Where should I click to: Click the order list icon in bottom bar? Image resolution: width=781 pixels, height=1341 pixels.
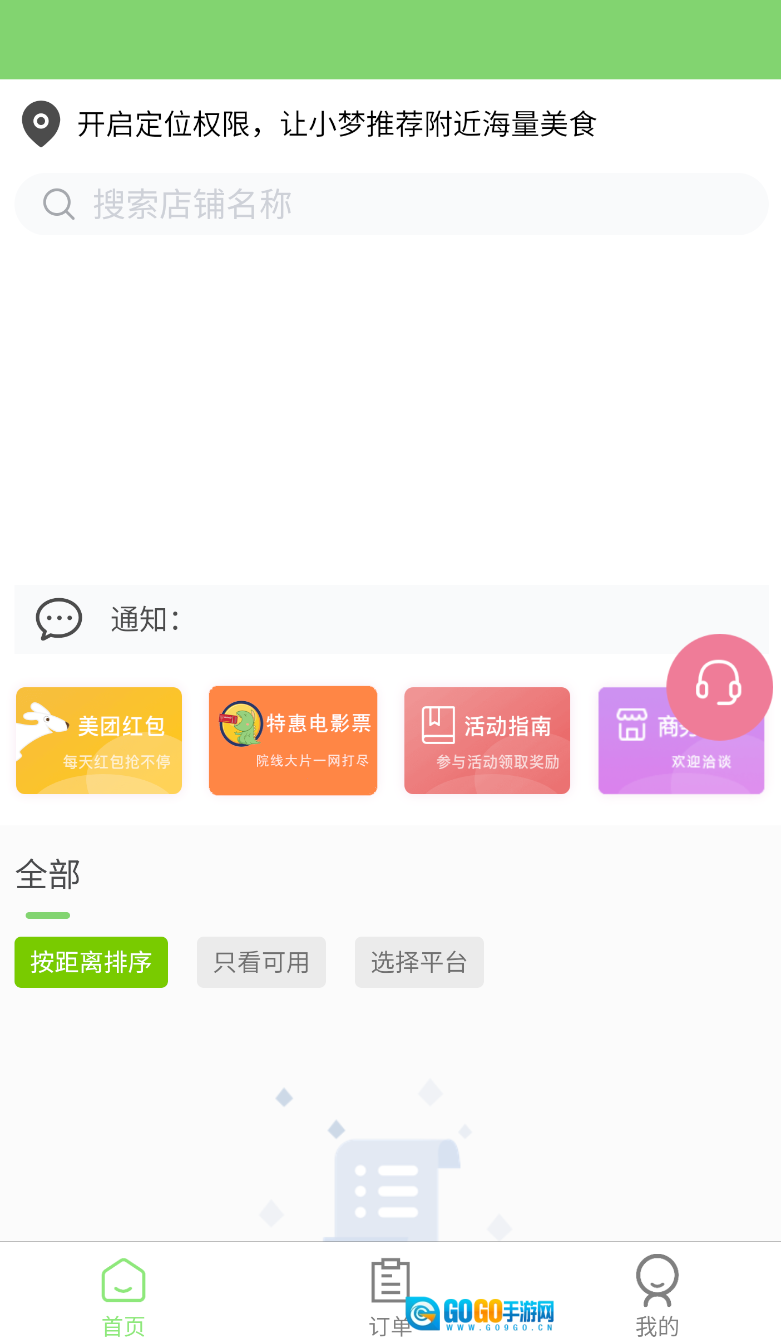coord(390,1279)
